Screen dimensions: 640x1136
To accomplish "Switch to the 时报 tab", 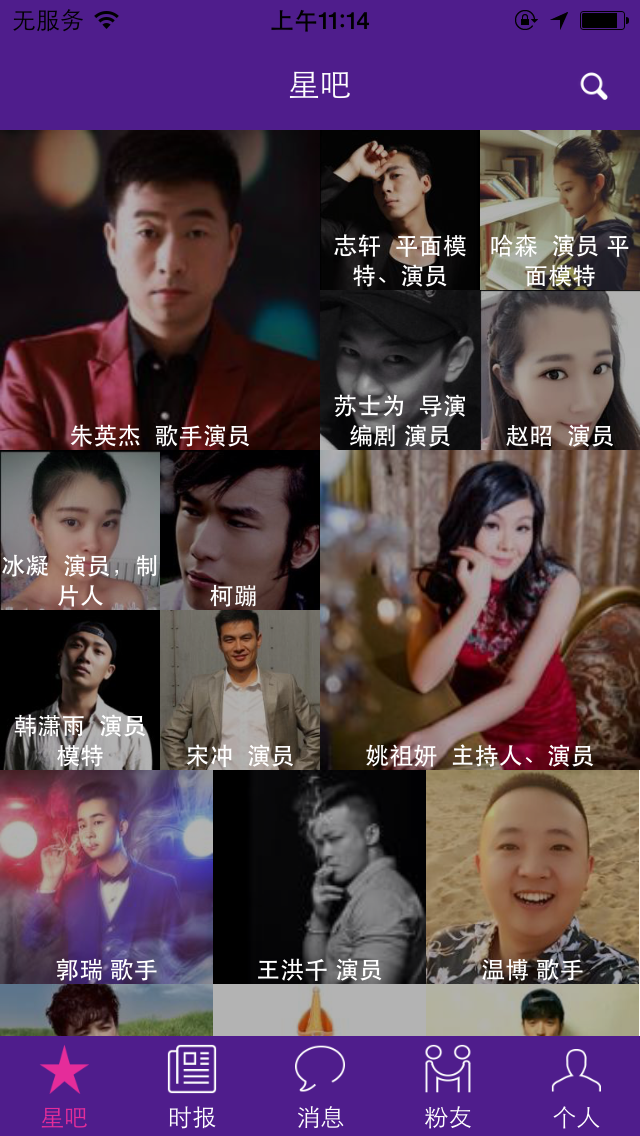I will click(192, 1086).
